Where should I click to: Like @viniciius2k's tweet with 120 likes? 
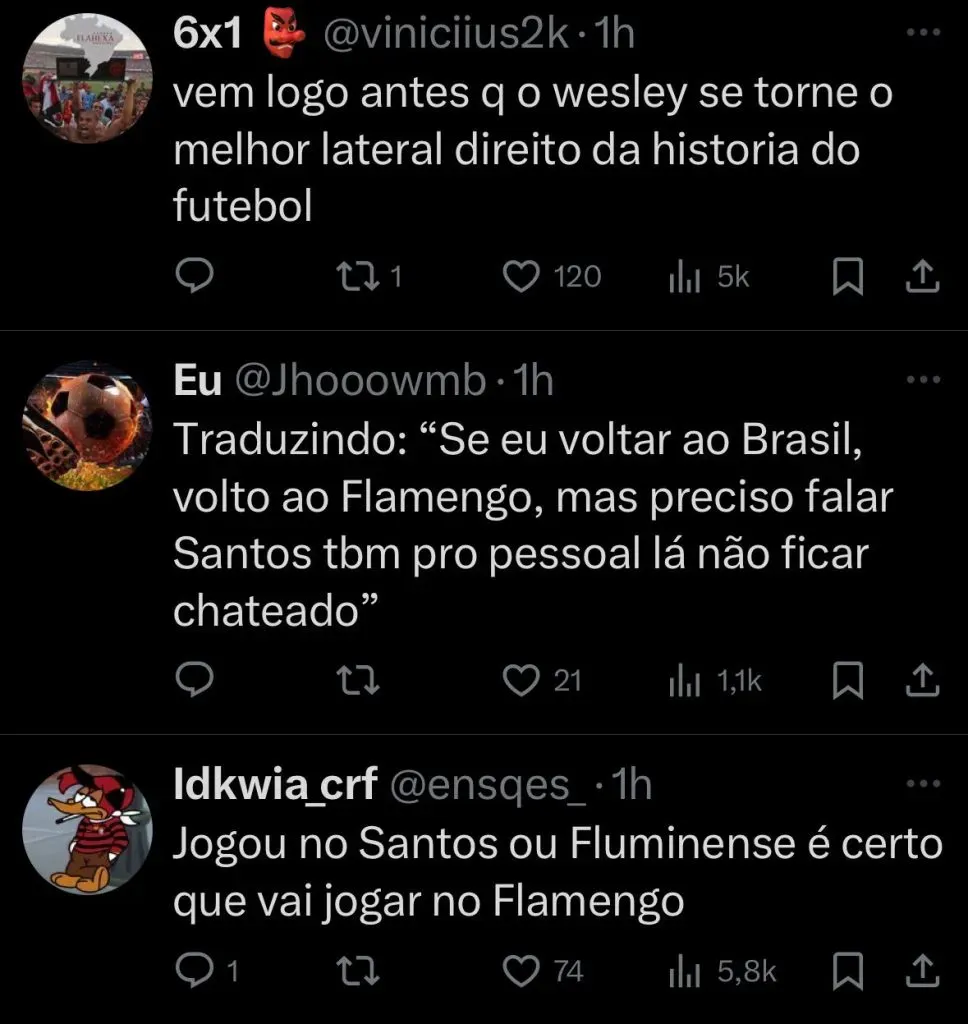tap(520, 277)
